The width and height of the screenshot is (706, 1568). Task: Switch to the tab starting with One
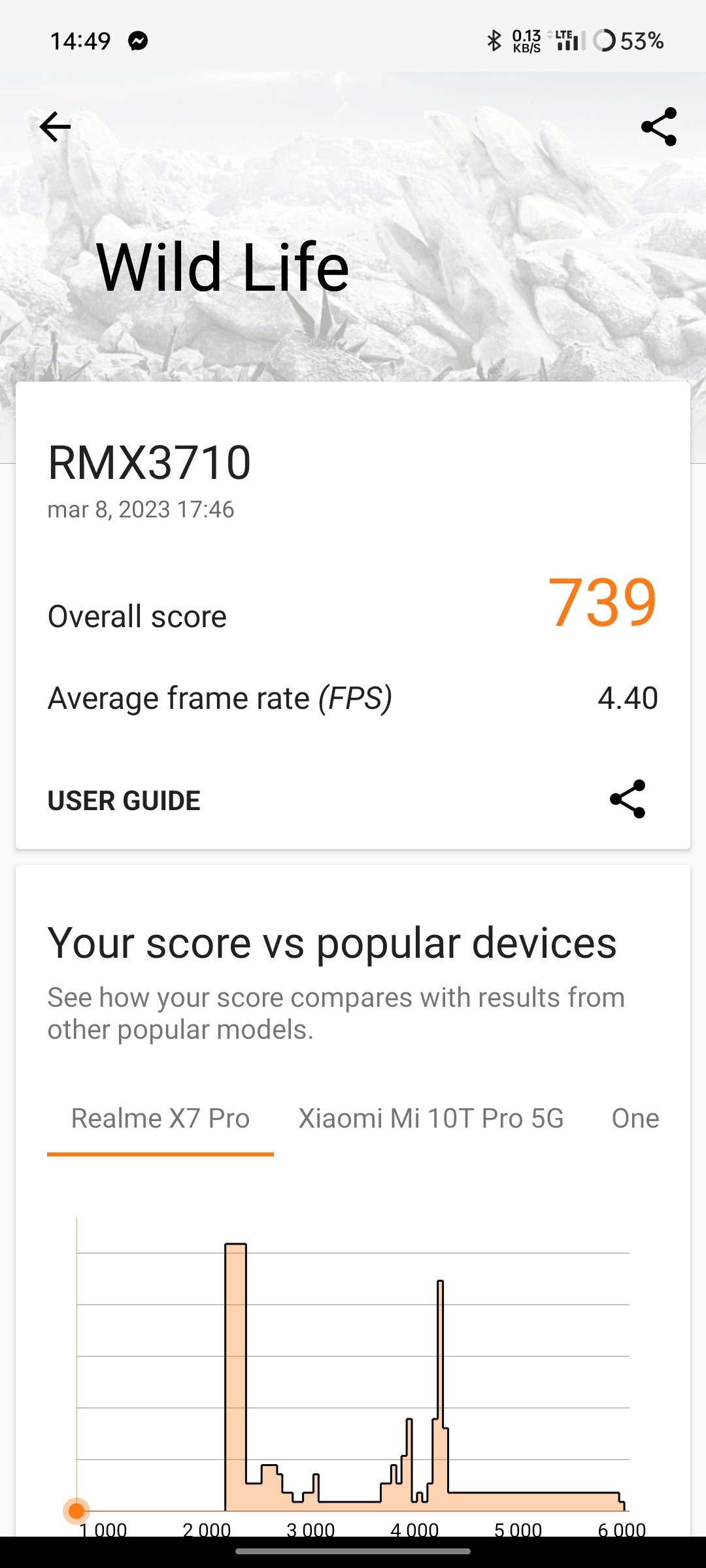pyautogui.click(x=635, y=1119)
